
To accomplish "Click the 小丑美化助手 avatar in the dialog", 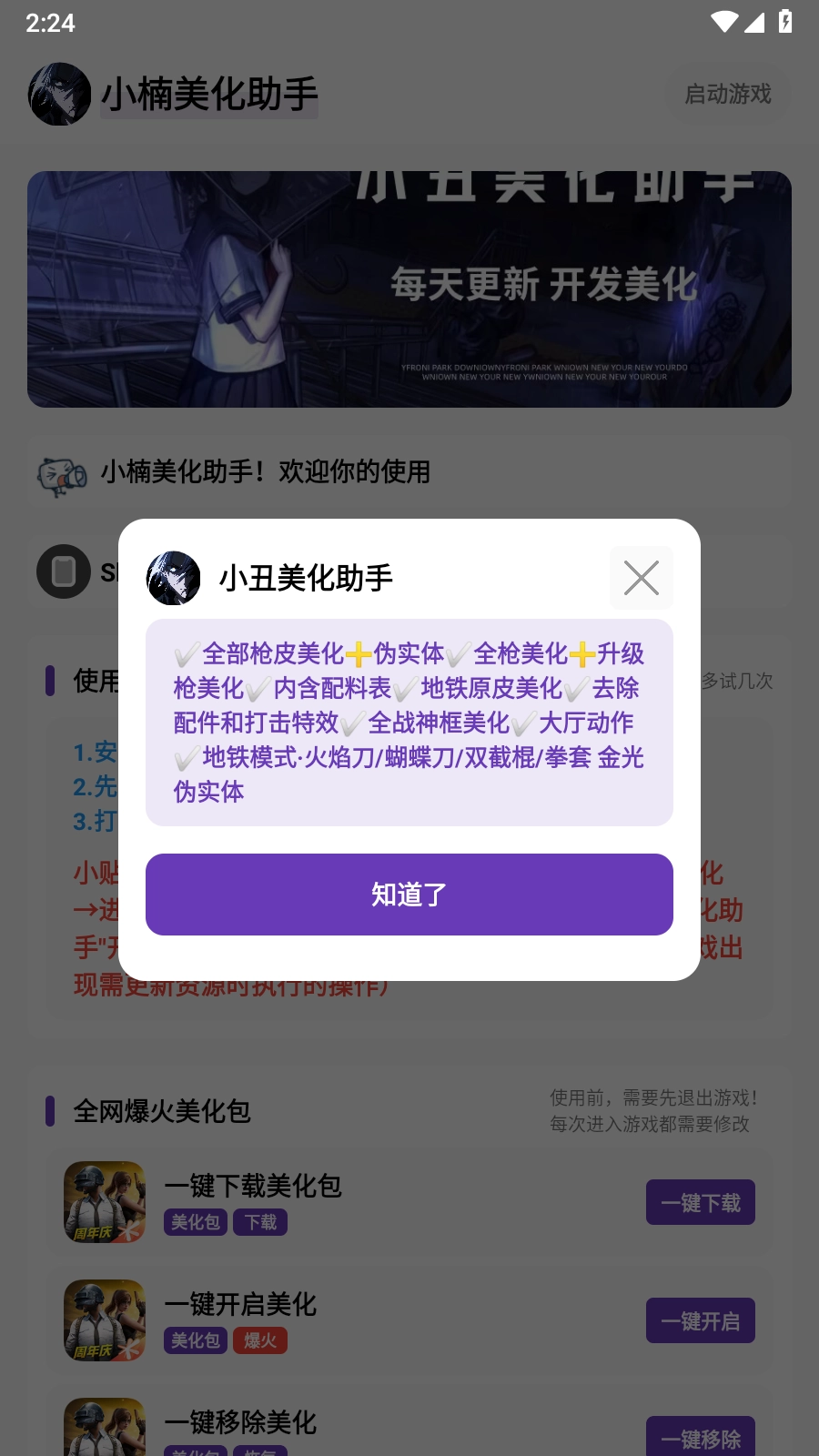I will tap(173, 577).
